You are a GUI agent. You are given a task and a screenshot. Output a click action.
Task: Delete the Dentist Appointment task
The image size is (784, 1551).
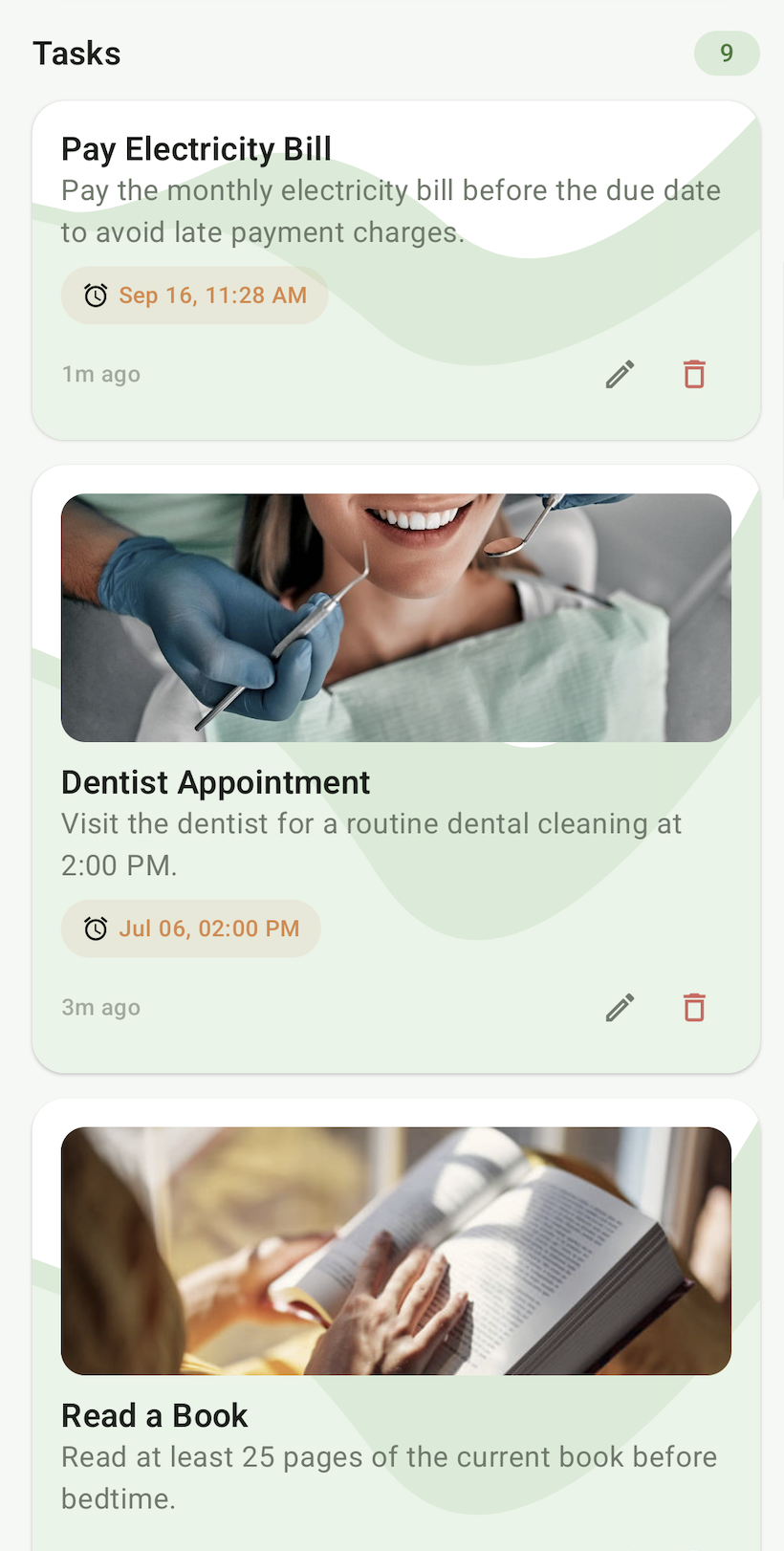(694, 1008)
